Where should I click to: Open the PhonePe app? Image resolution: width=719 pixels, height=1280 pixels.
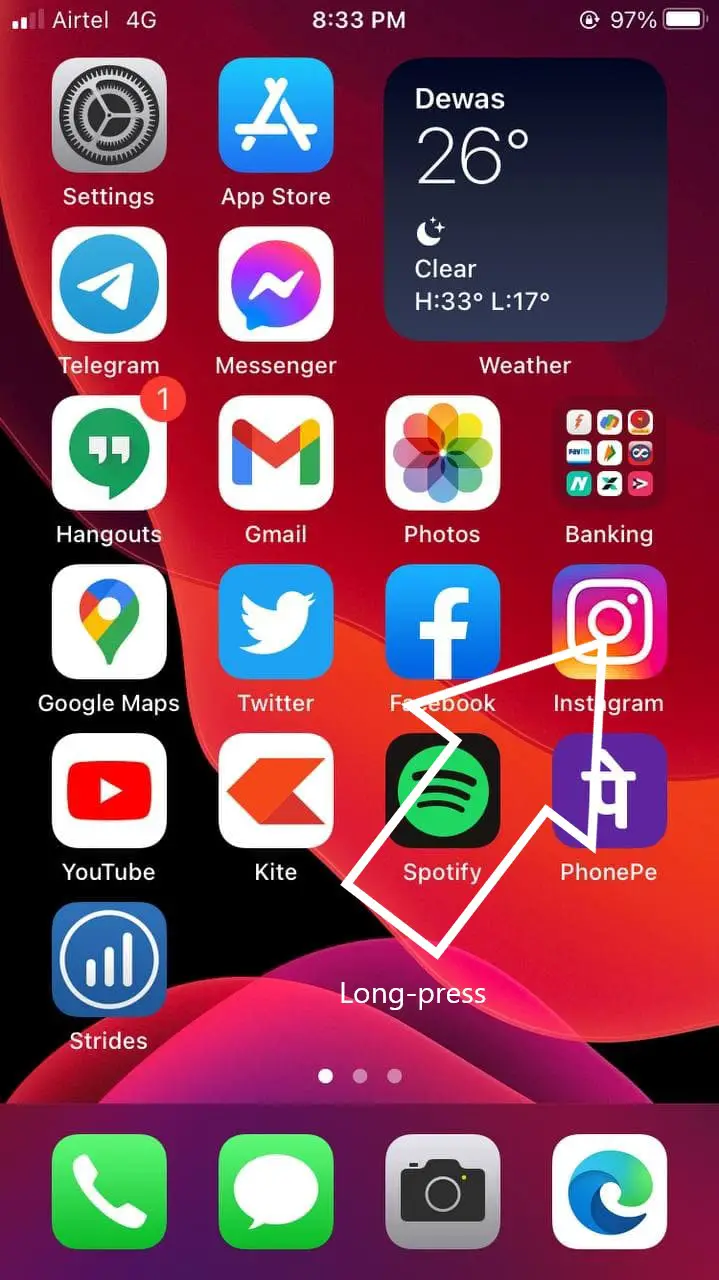(x=609, y=791)
